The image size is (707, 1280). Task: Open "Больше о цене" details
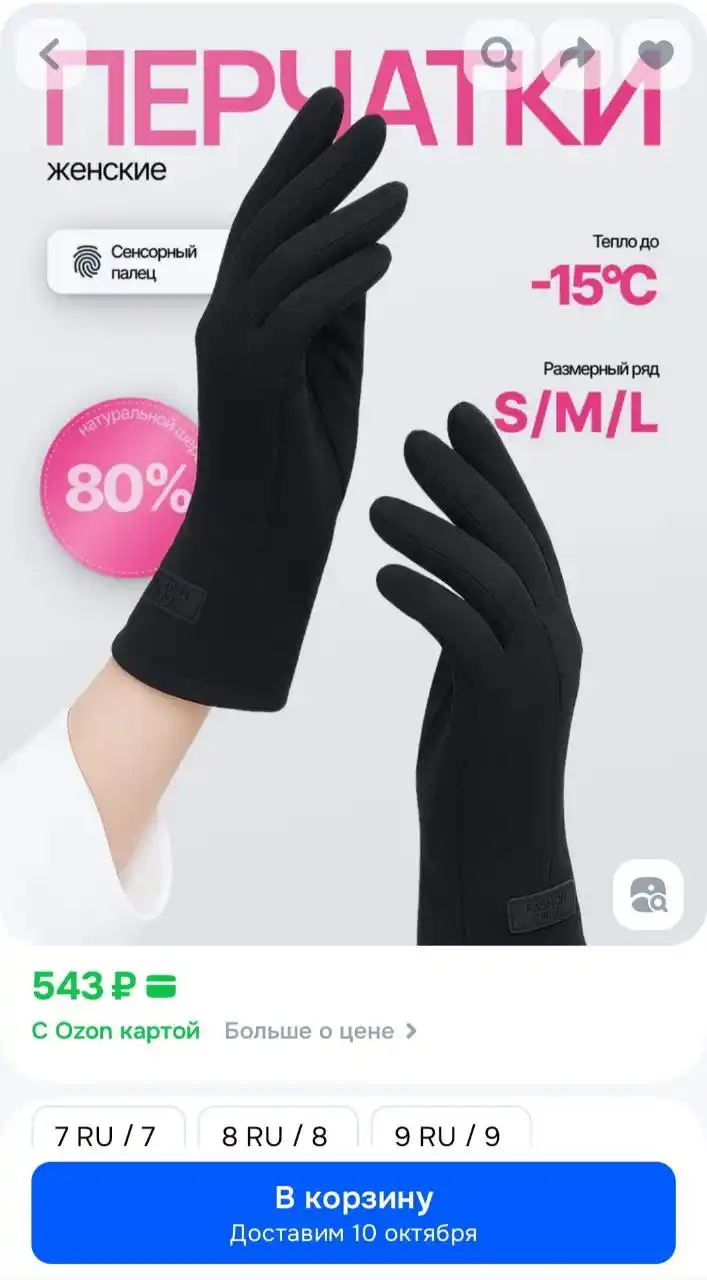[x=320, y=1031]
